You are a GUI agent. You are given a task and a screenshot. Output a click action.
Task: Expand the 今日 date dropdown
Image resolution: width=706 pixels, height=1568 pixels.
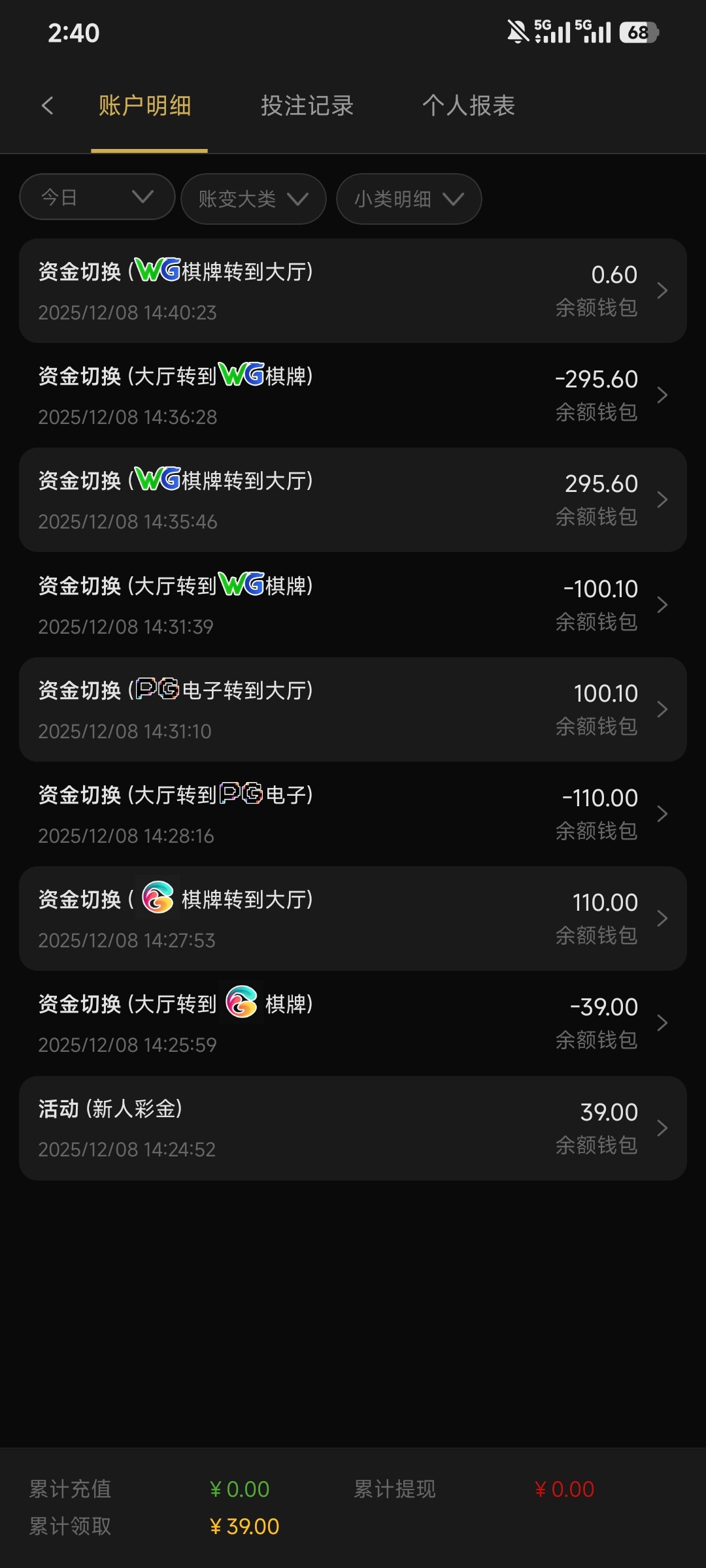97,198
